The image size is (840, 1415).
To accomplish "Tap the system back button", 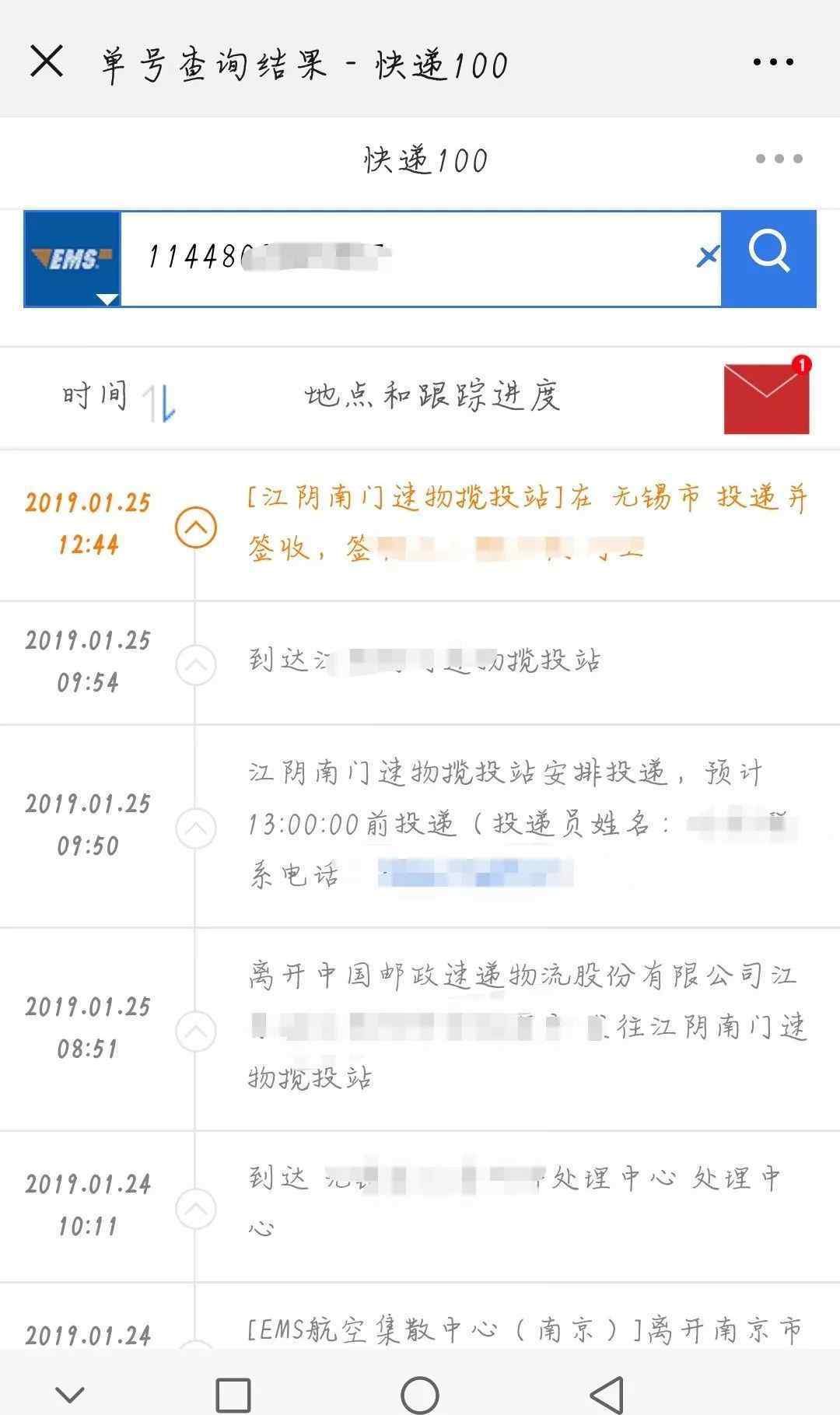I will 607,1394.
